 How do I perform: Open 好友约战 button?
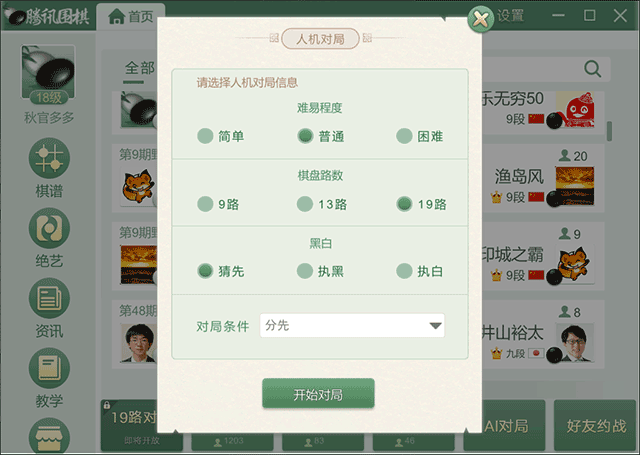596,425
